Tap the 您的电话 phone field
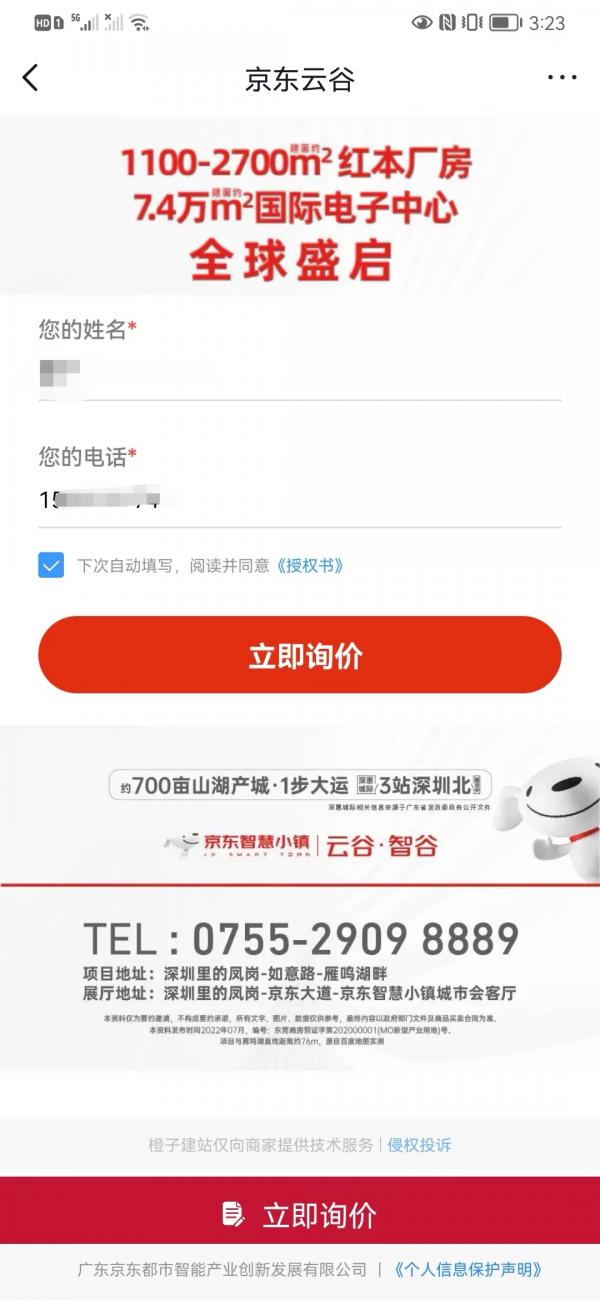 coord(300,500)
